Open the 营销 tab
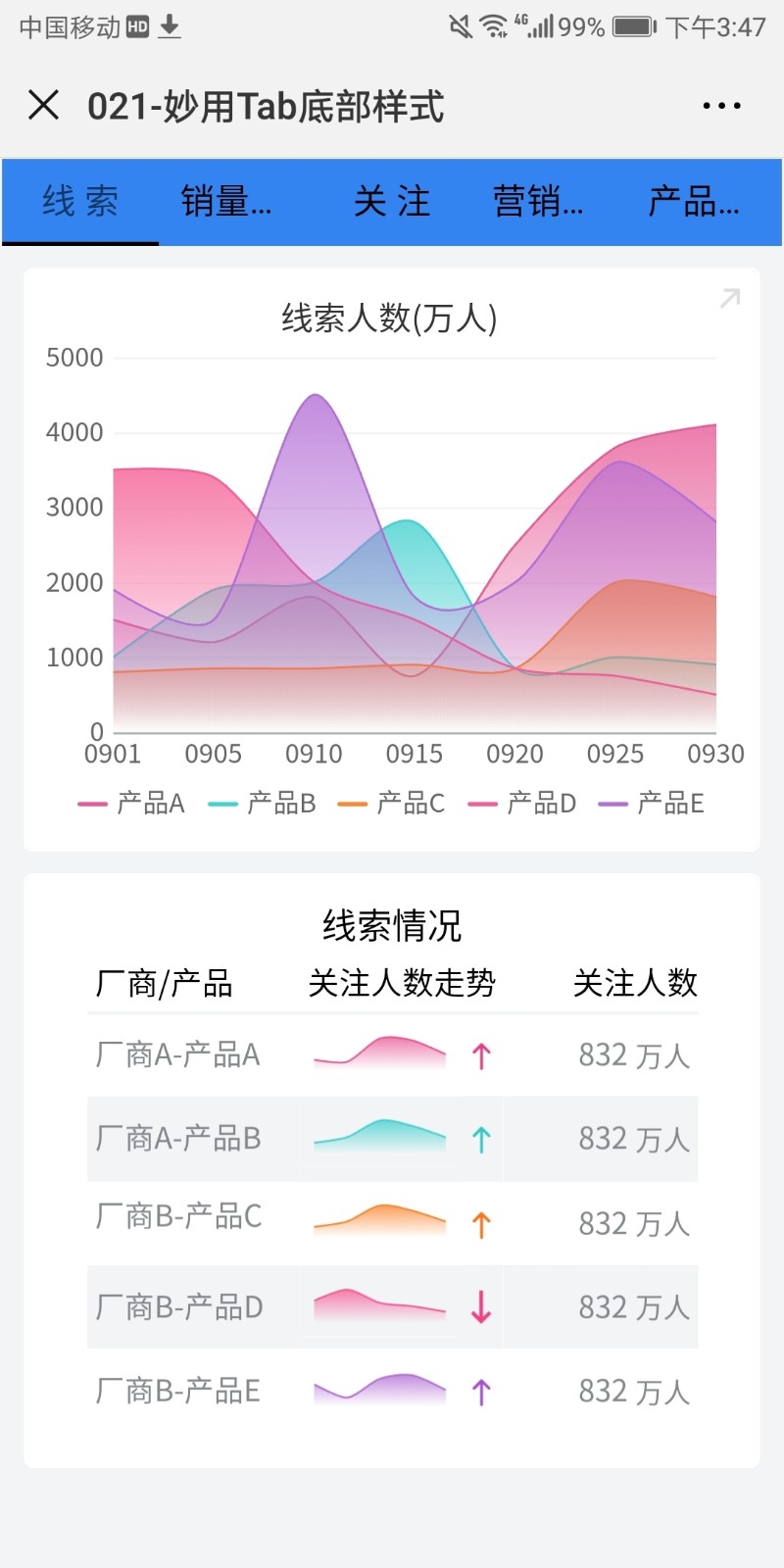 [538, 202]
